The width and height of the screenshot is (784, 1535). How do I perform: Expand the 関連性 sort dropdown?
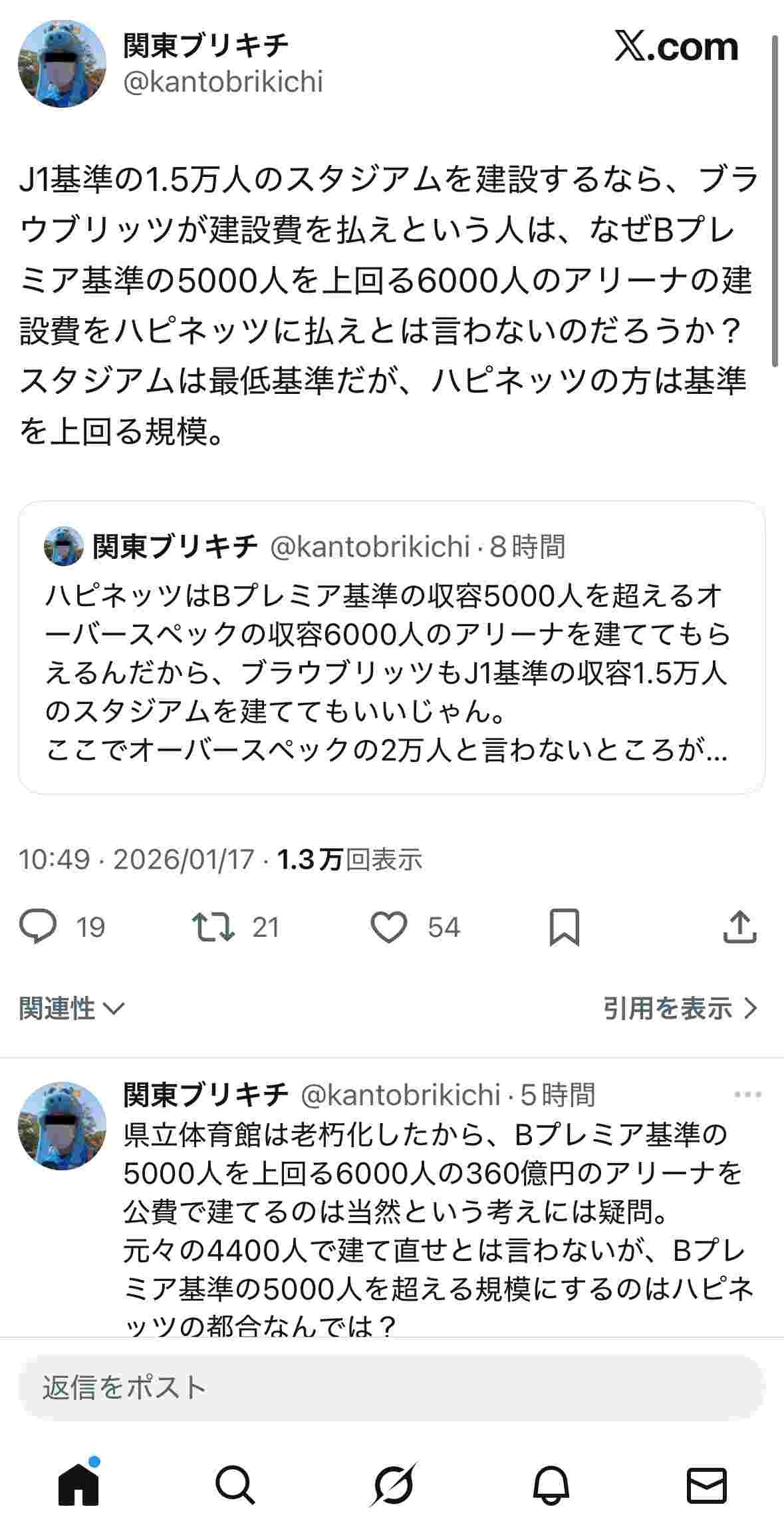click(x=72, y=1009)
